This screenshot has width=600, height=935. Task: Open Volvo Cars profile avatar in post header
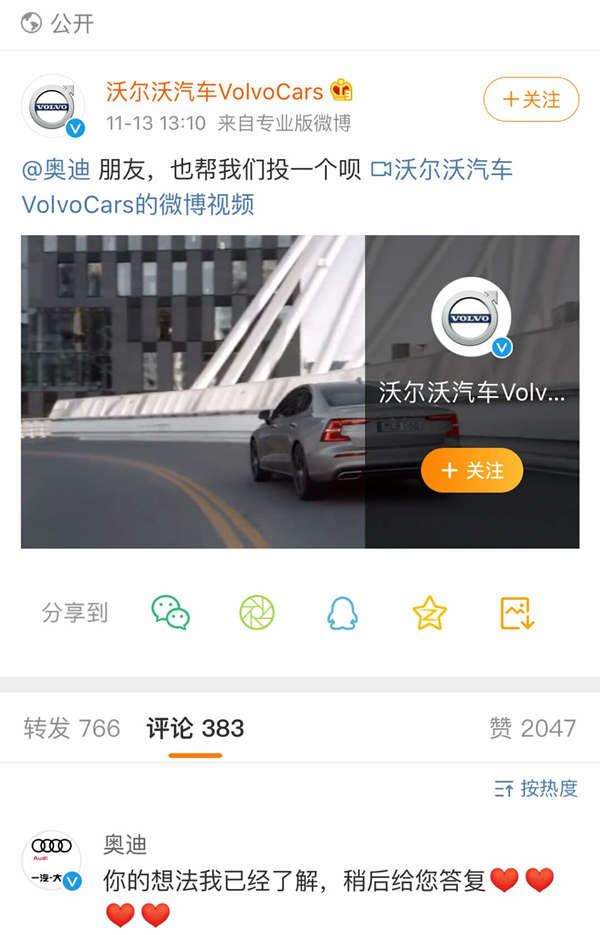pyautogui.click(x=53, y=106)
